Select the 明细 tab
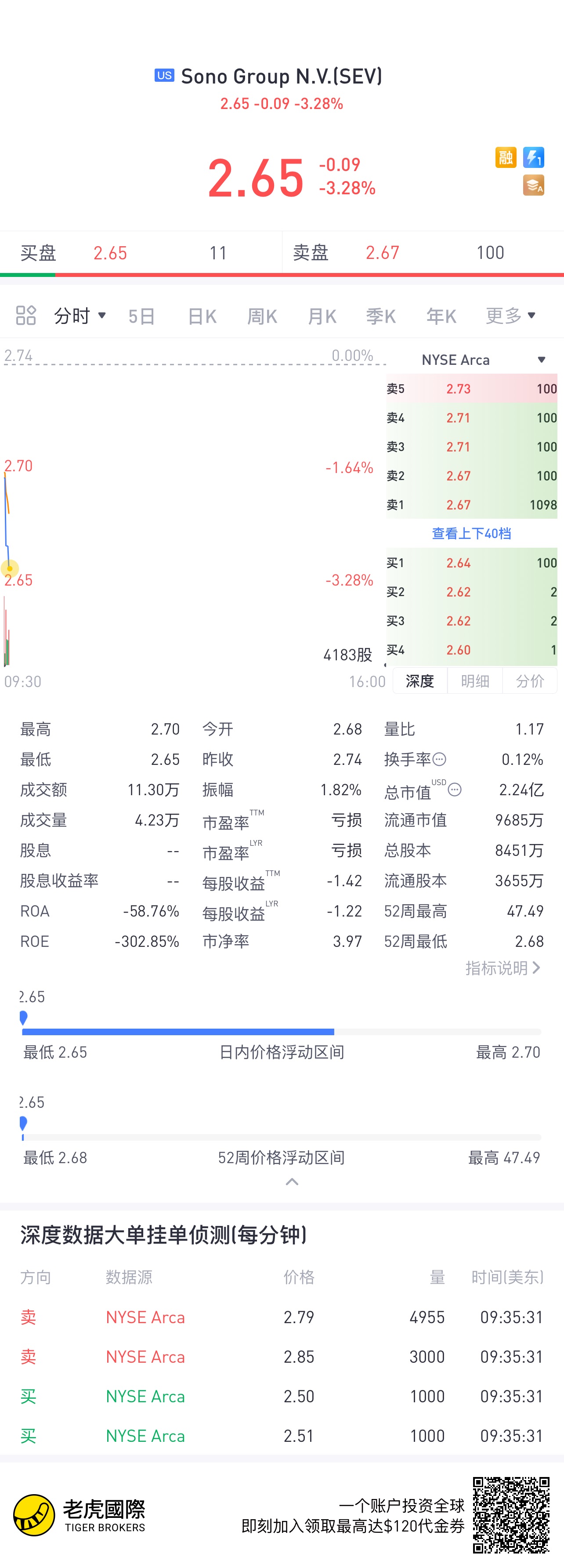Viewport: 564px width, 1568px height. [x=475, y=680]
